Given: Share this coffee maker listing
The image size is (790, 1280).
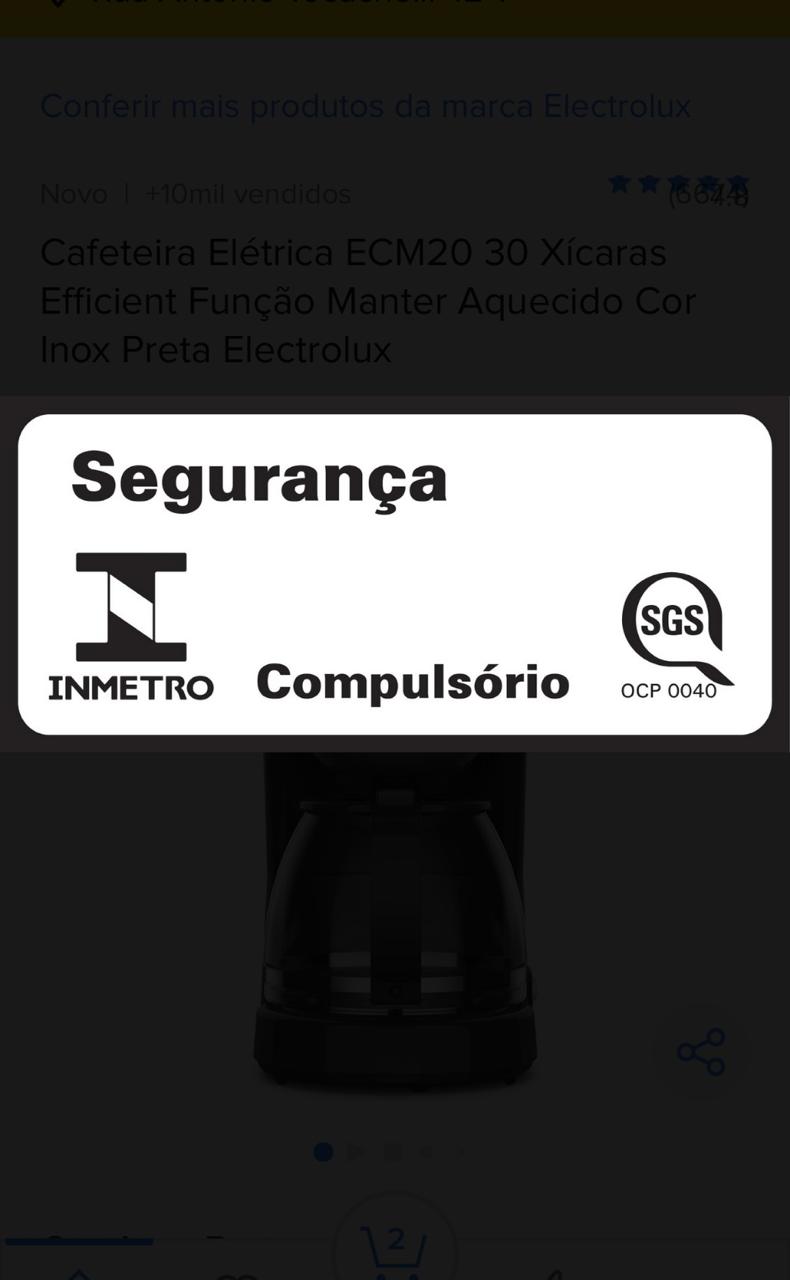Looking at the screenshot, I should click(x=701, y=1052).
